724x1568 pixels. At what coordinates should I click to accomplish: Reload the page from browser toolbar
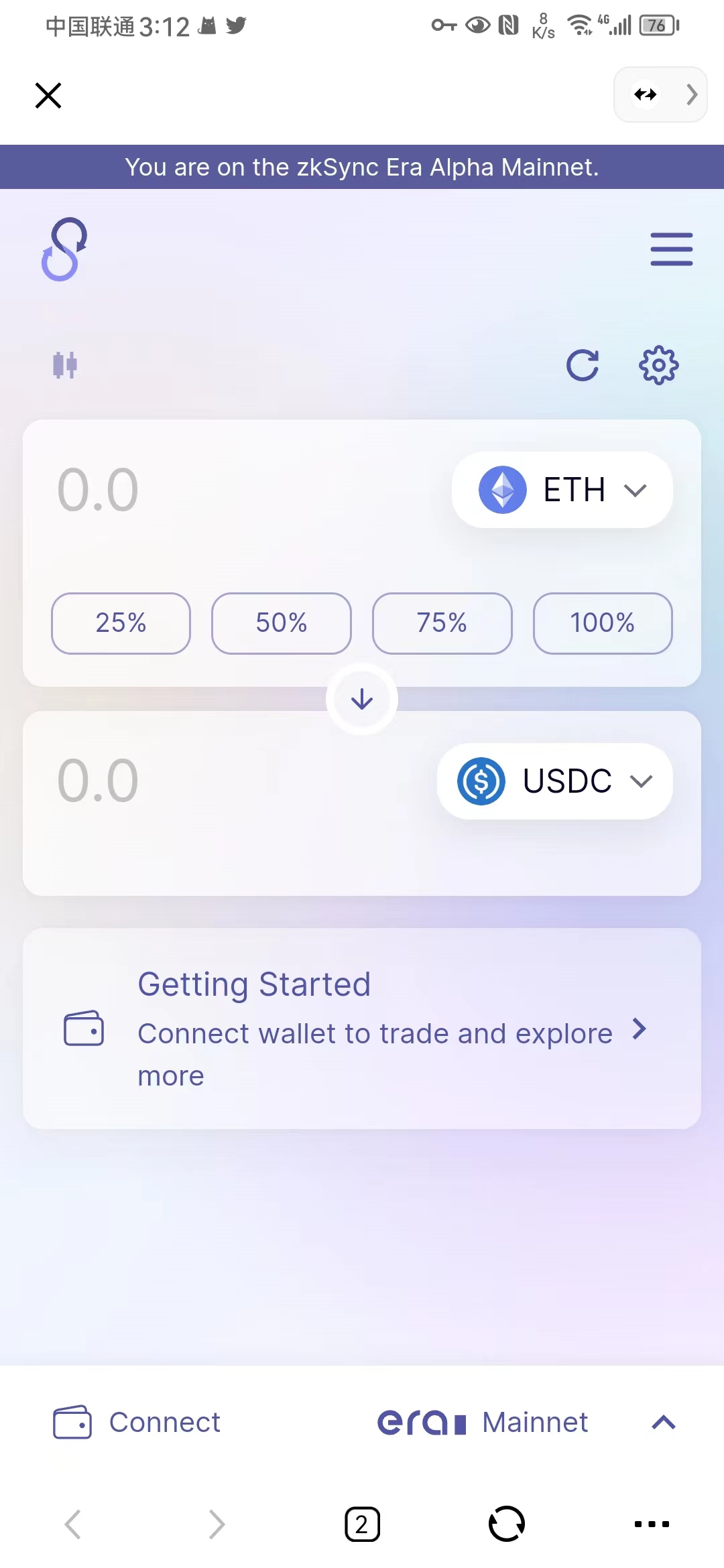pos(507,1524)
